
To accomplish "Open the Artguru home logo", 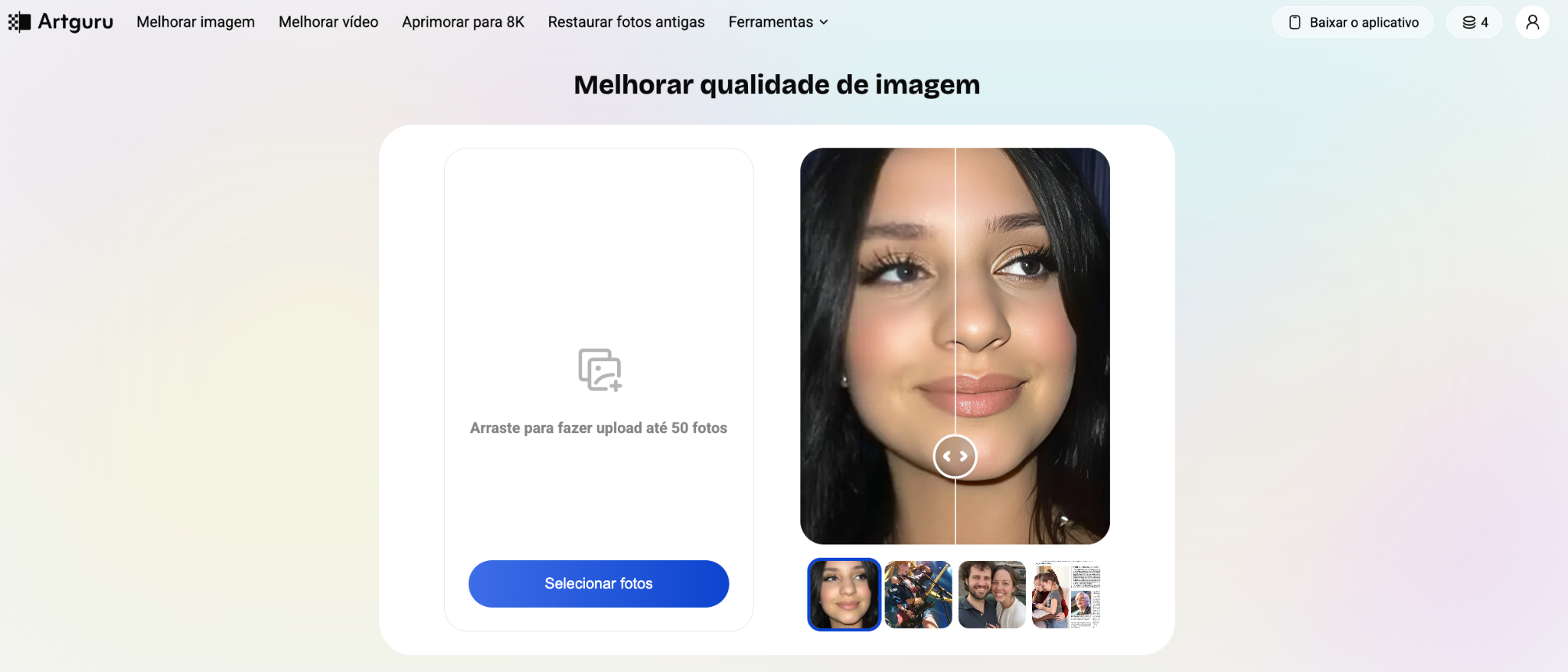I will tap(60, 22).
